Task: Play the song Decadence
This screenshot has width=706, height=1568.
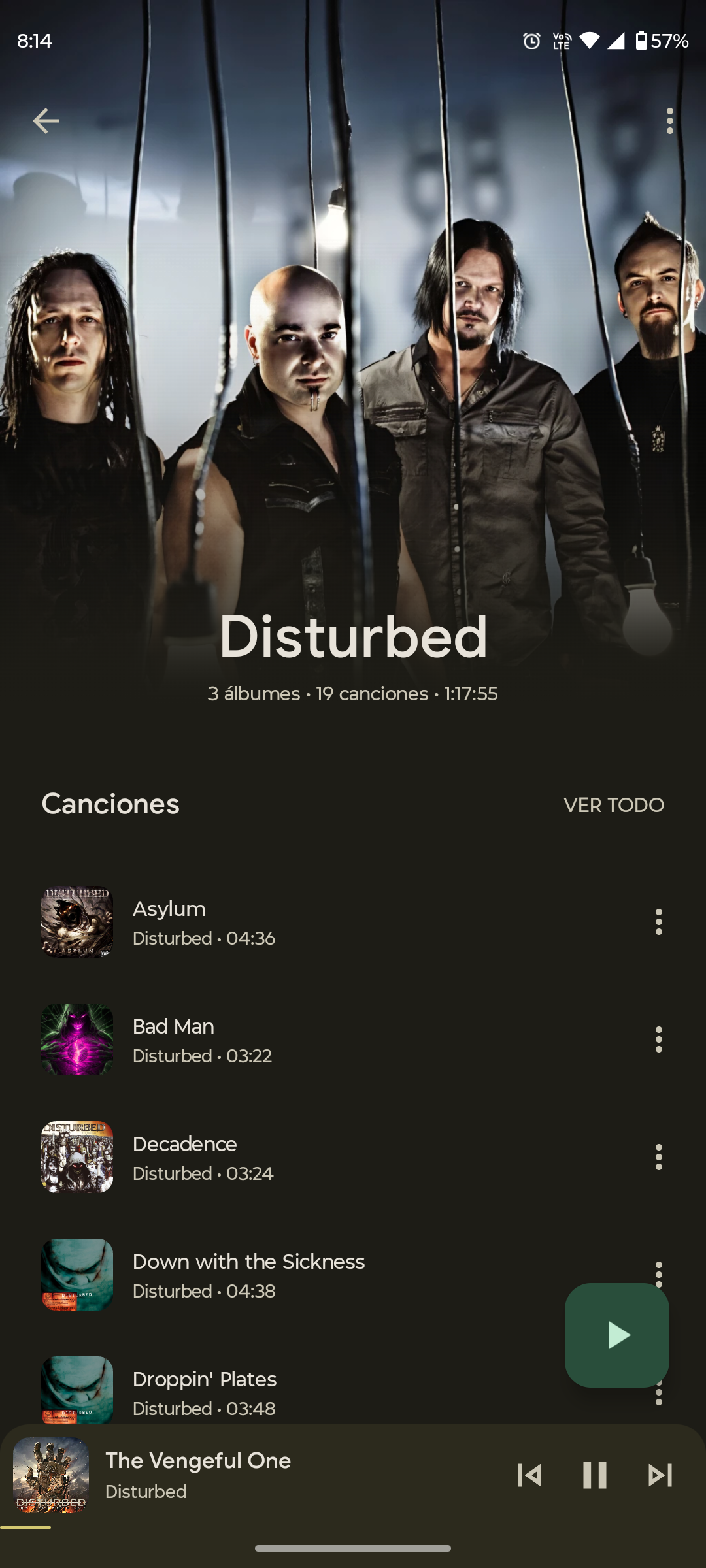Action: coord(261,1157)
